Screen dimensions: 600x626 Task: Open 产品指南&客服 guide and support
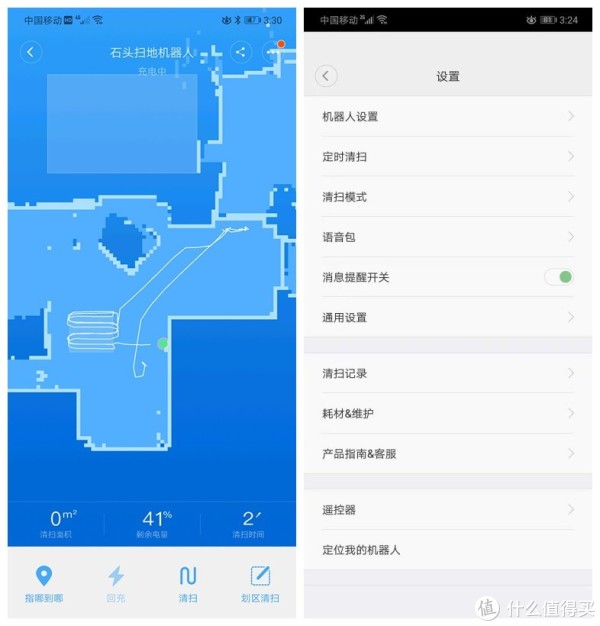pos(447,453)
